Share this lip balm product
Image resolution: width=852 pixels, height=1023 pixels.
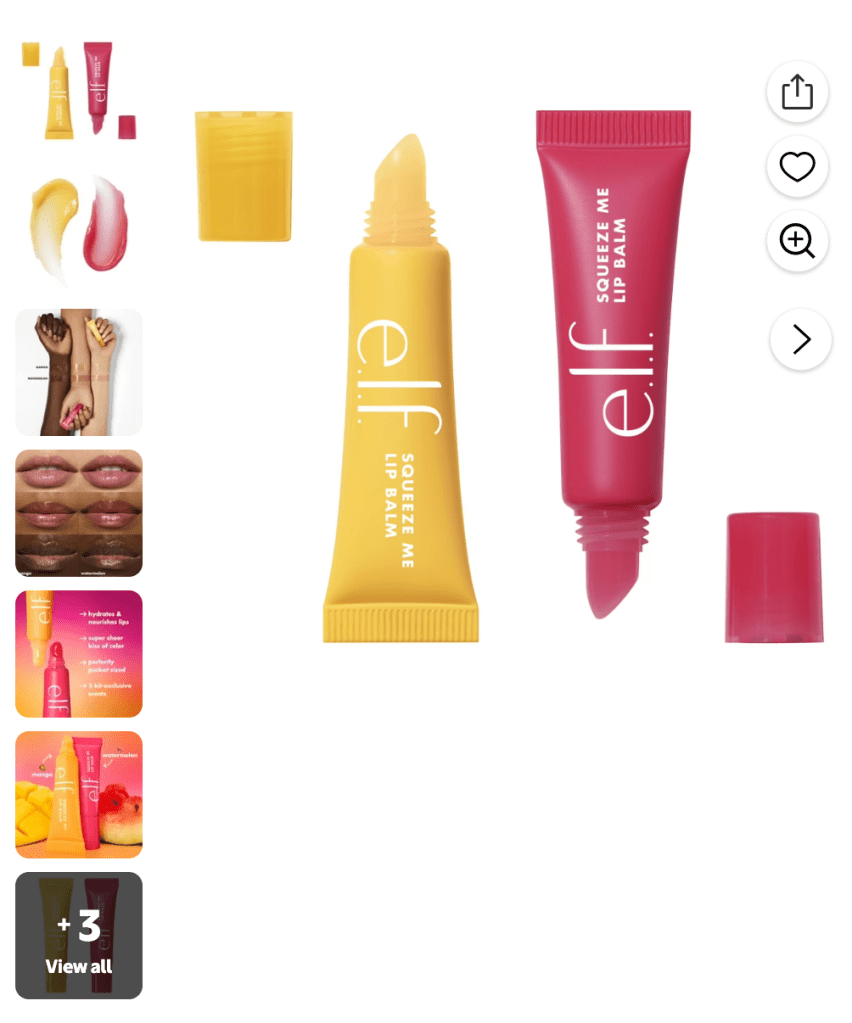797,92
